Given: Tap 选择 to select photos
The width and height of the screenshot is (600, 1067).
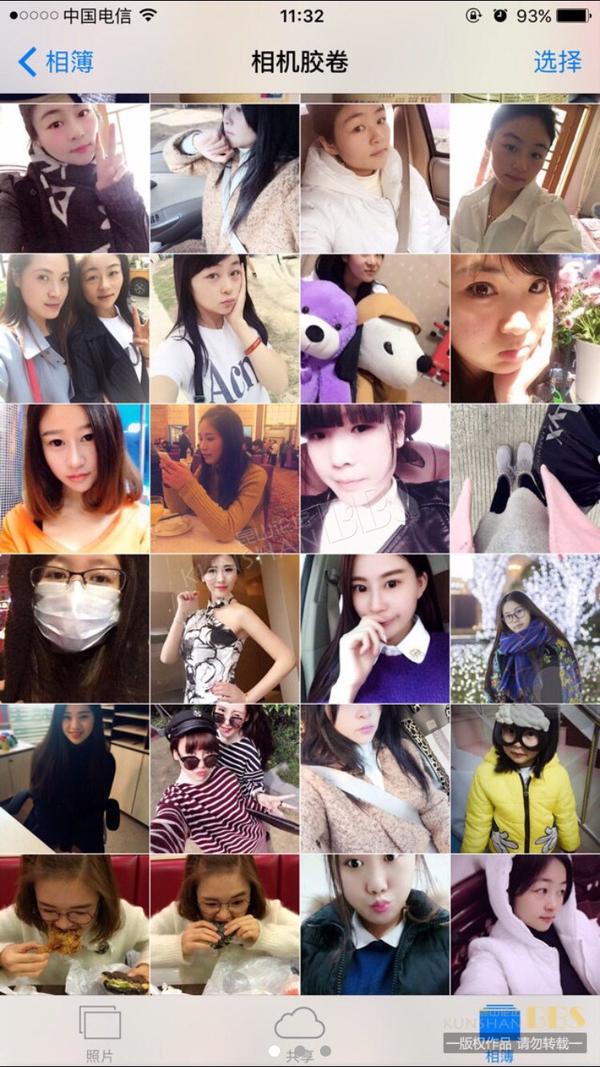Looking at the screenshot, I should click(557, 61).
